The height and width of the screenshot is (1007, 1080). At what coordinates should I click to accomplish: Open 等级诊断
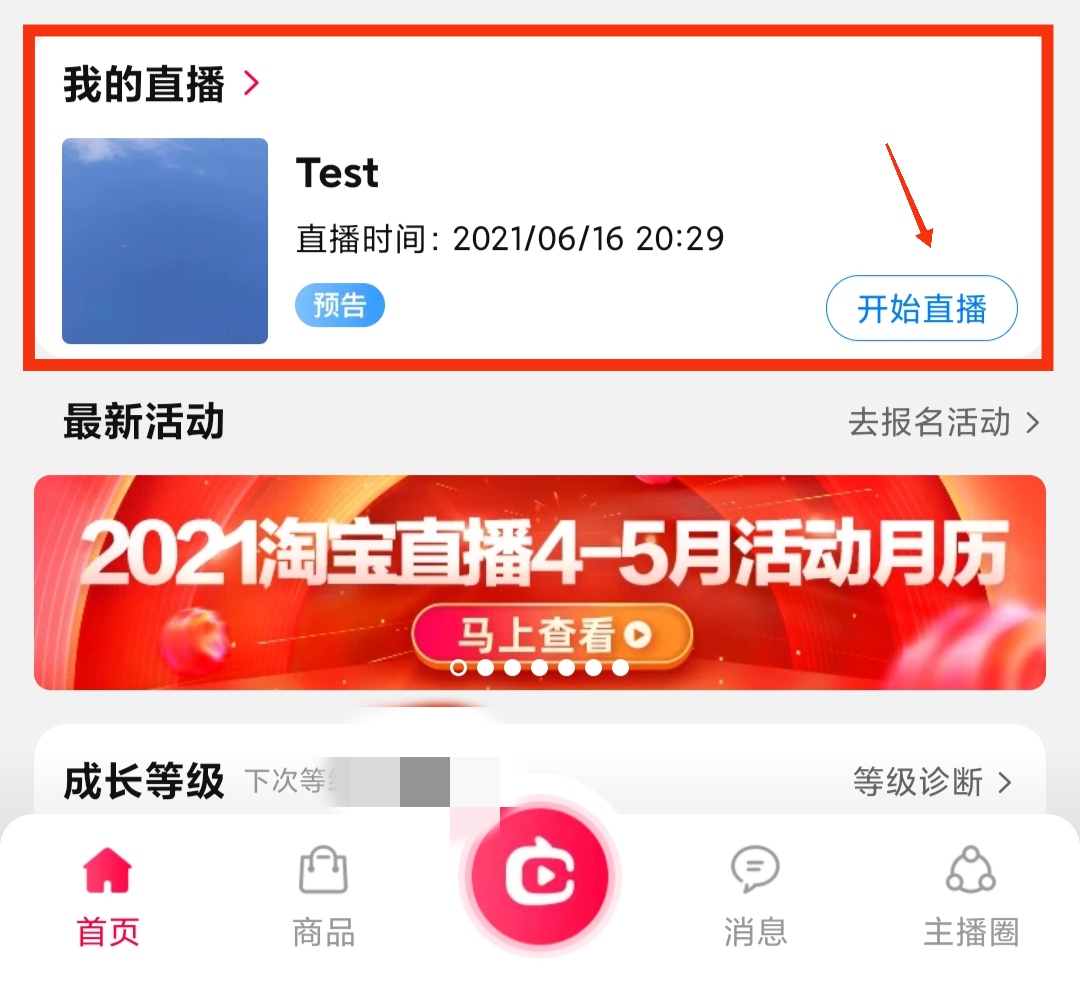932,781
